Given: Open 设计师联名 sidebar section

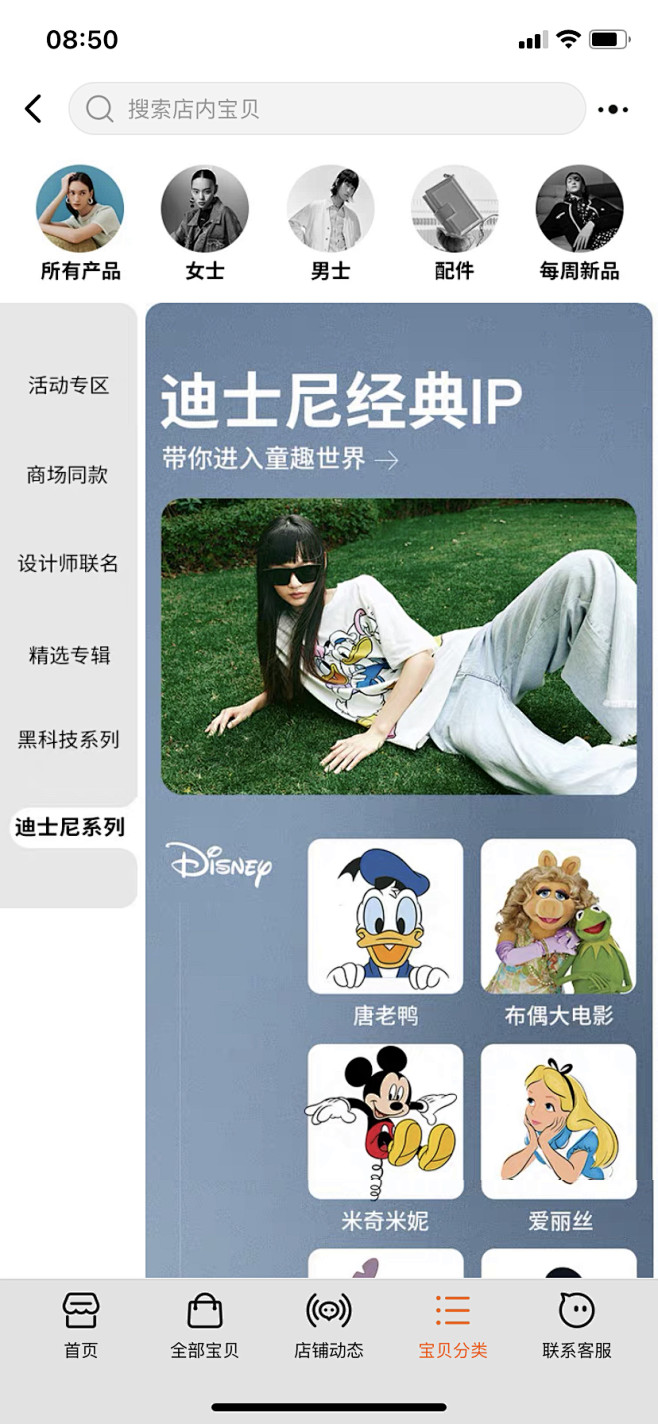Looking at the screenshot, I should (68, 564).
